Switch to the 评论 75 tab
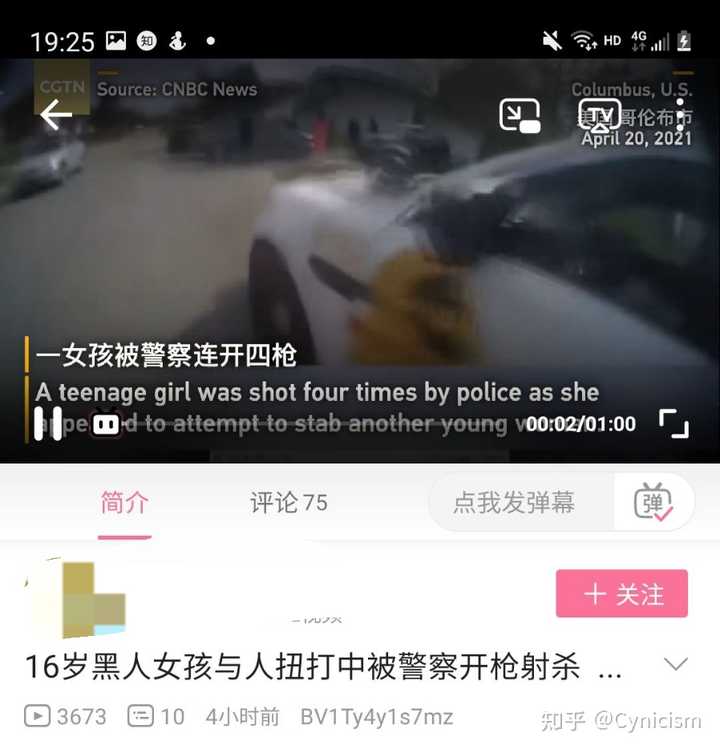This screenshot has width=720, height=753. coord(288,503)
